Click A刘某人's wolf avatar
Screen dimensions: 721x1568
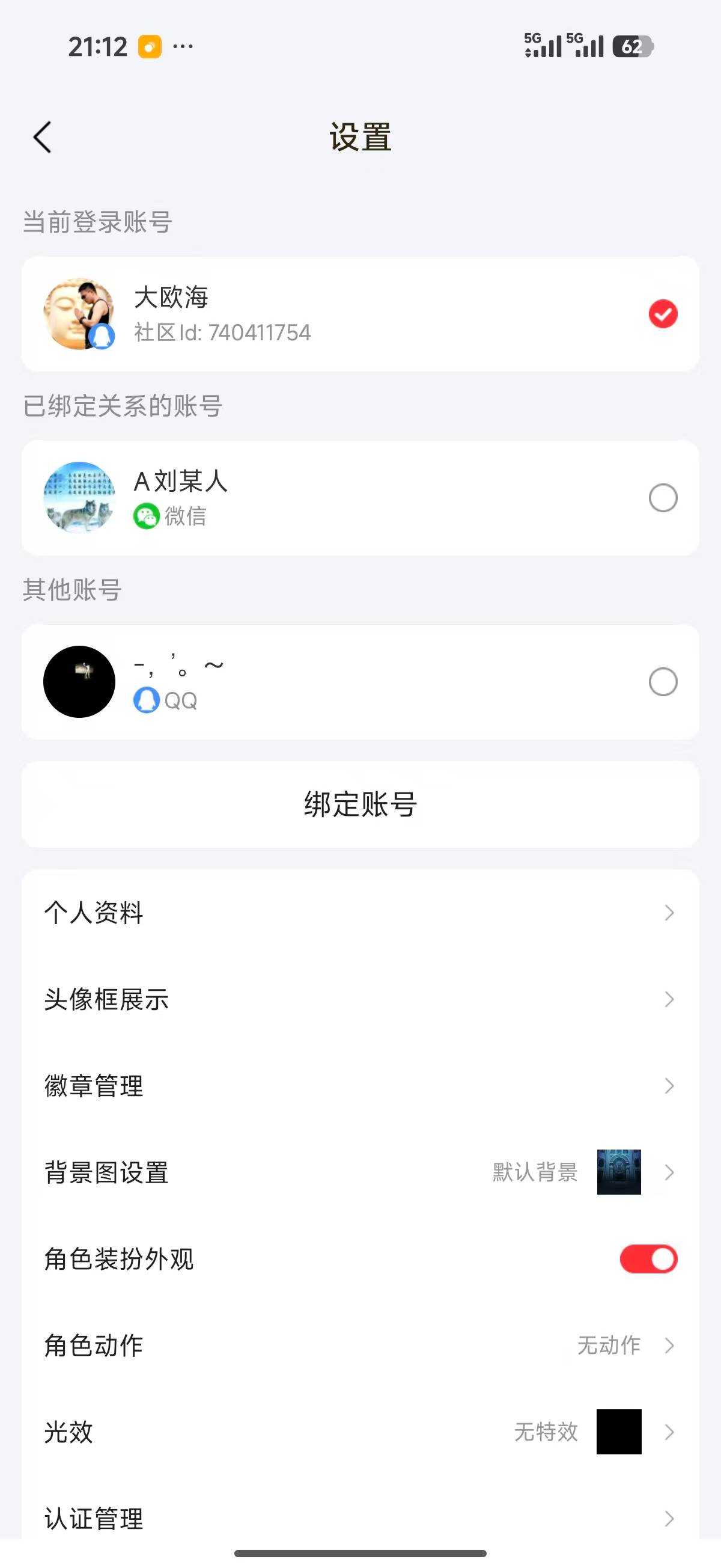(79, 497)
